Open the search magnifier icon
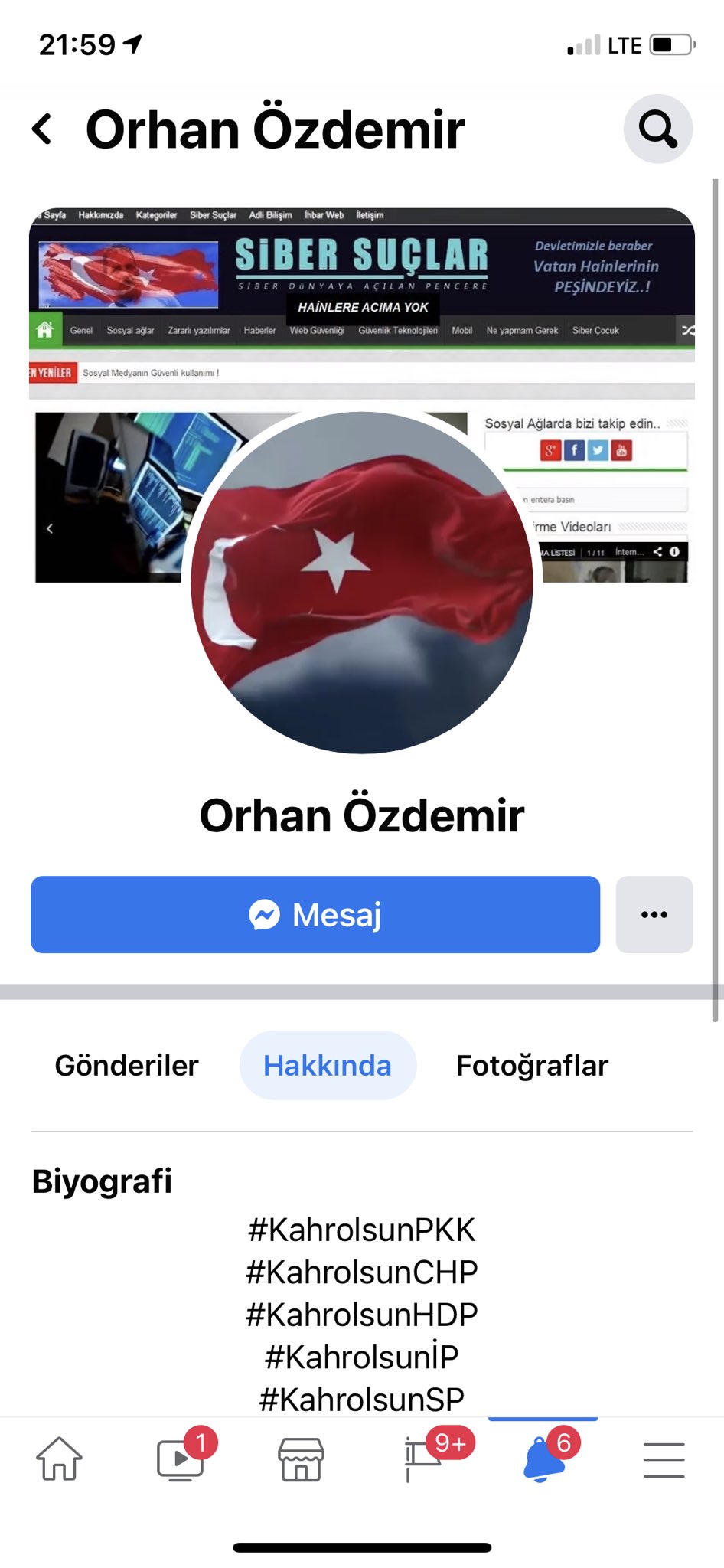Image resolution: width=724 pixels, height=1568 pixels. pyautogui.click(x=657, y=129)
